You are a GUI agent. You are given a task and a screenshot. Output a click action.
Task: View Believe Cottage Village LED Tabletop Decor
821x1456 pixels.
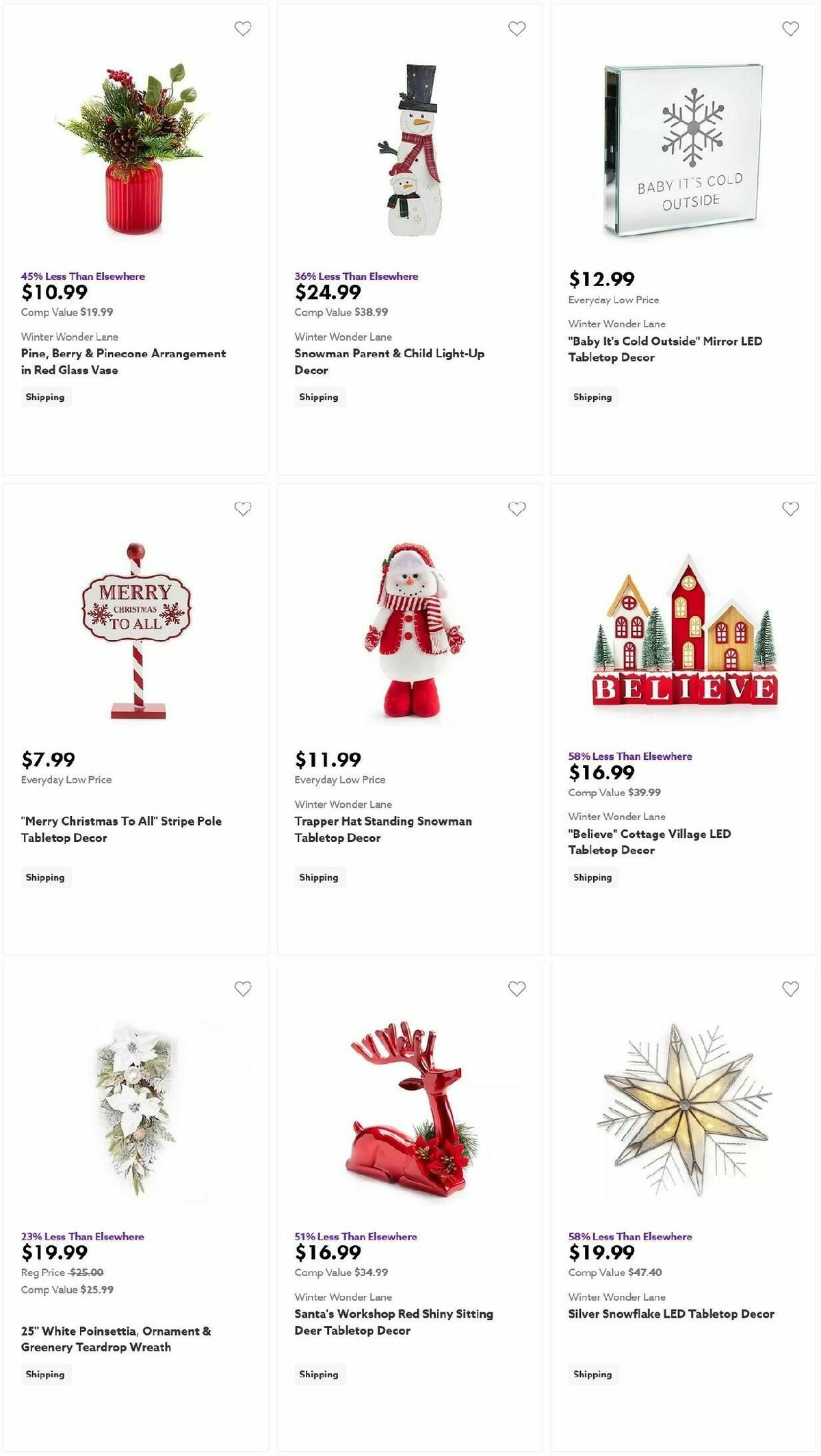(649, 842)
